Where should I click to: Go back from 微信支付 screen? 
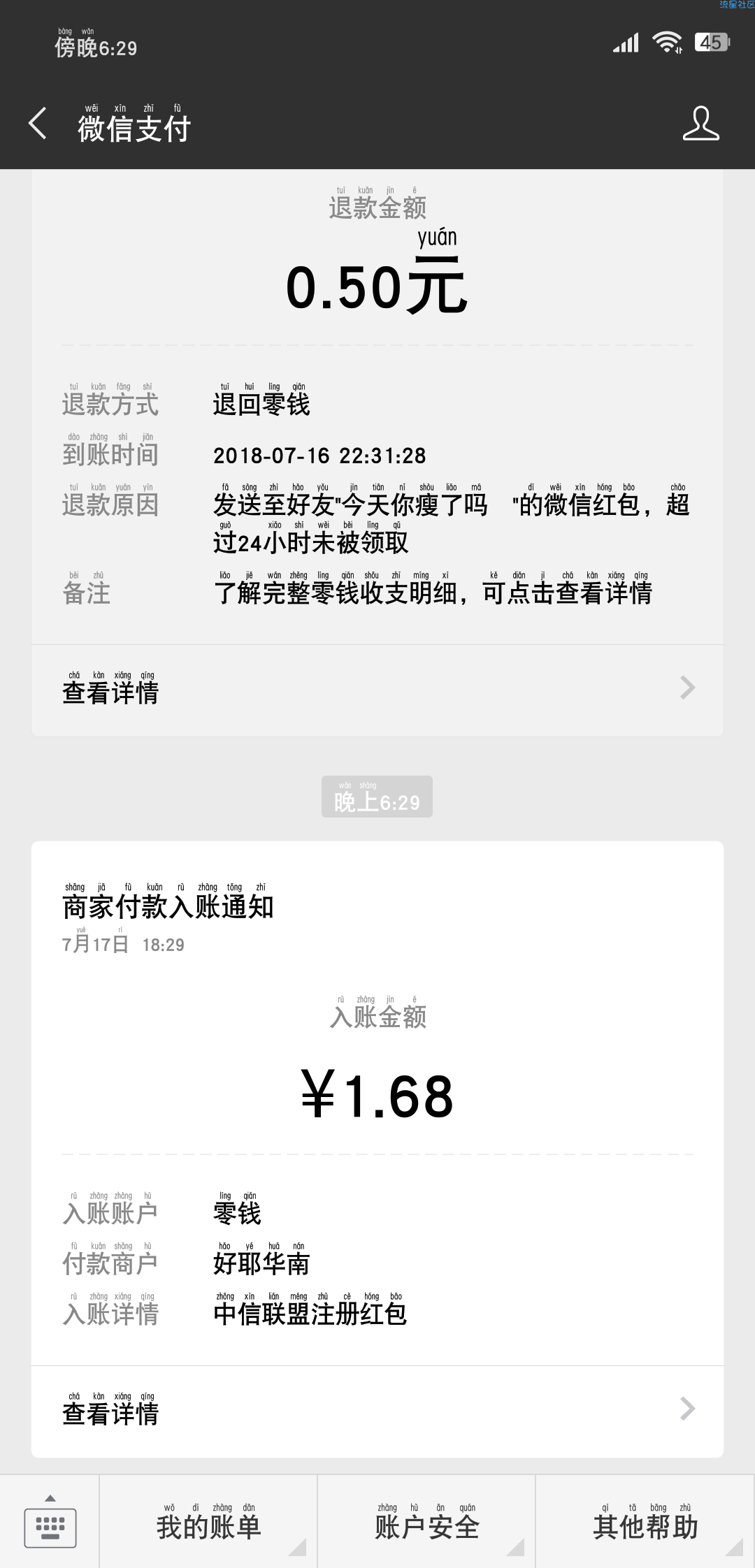pyautogui.click(x=38, y=124)
